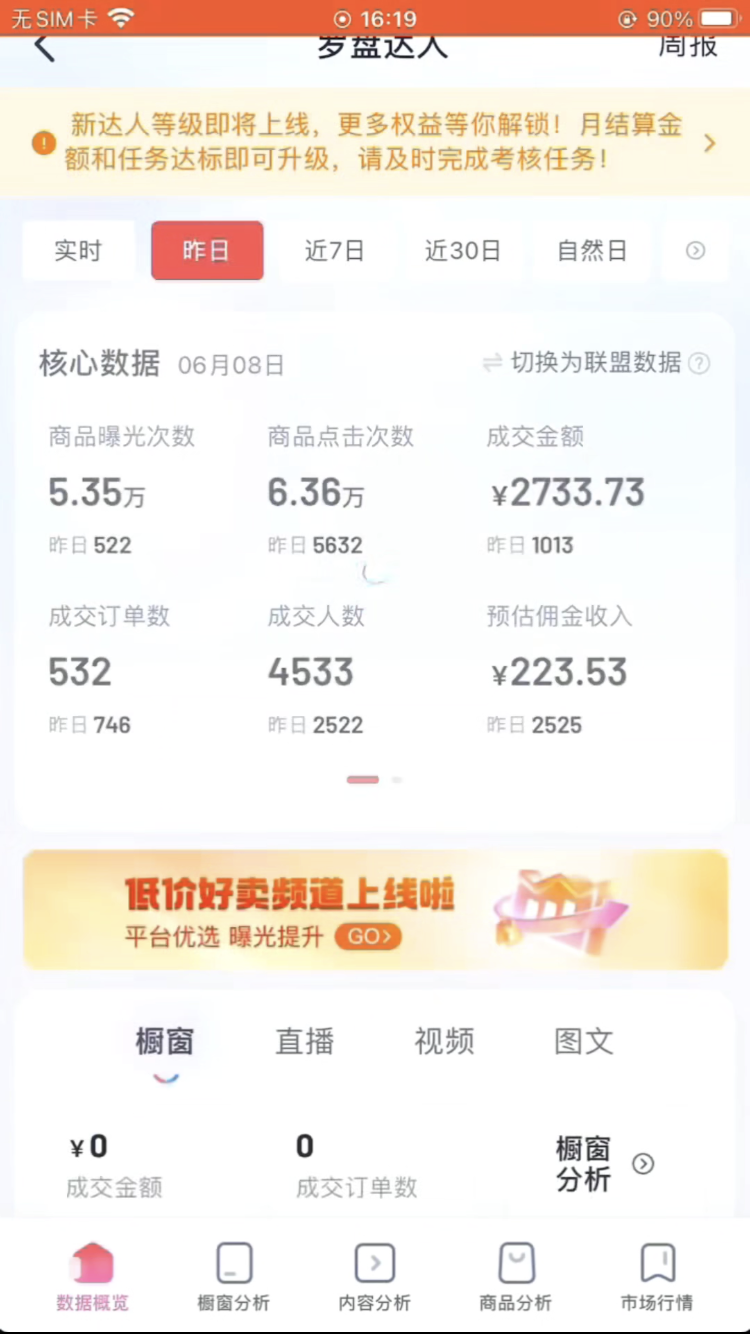Image resolution: width=750 pixels, height=1334 pixels.
Task: Open 内容分析 in the bottom bar
Action: pos(375,1277)
